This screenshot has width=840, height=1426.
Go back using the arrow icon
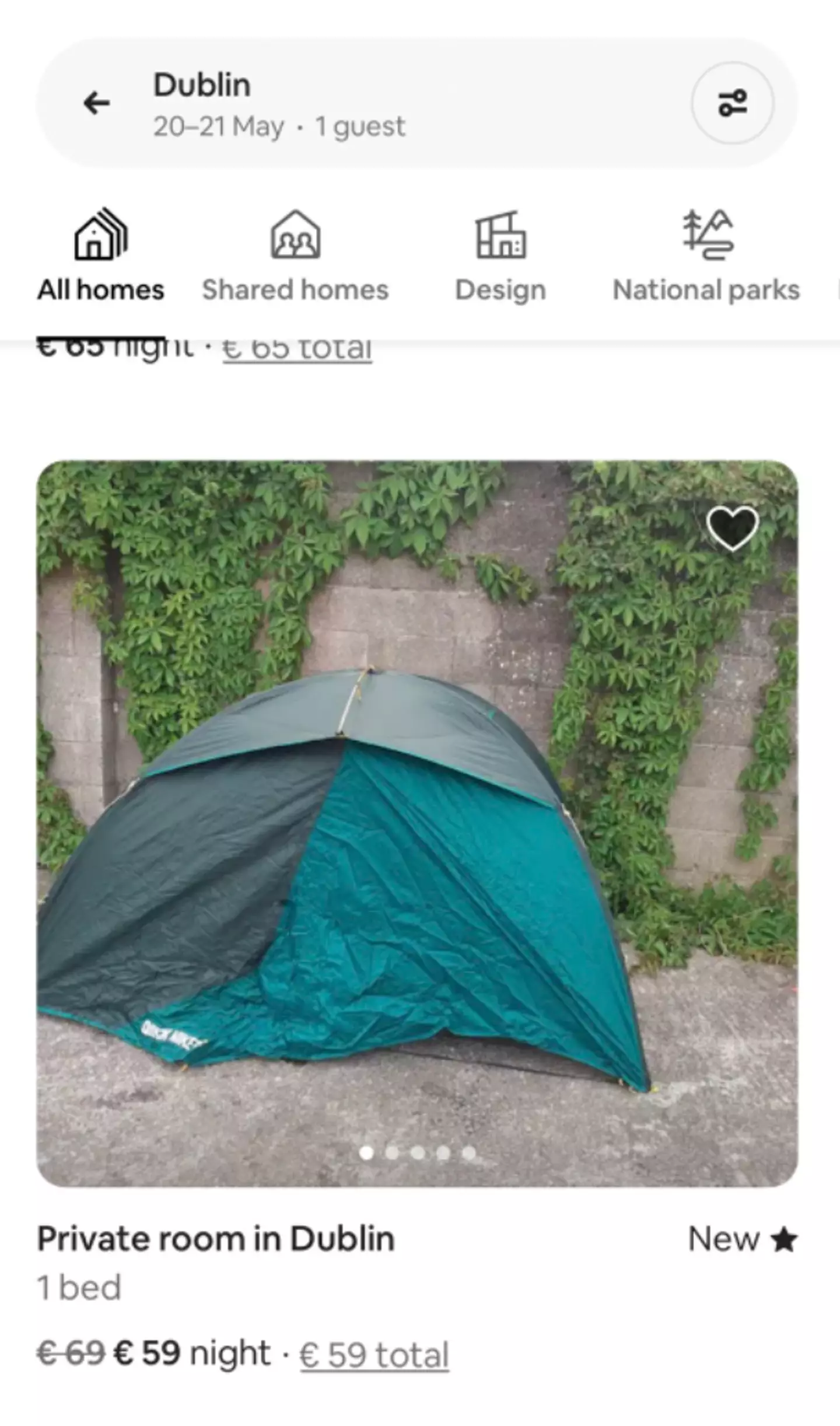(x=97, y=103)
